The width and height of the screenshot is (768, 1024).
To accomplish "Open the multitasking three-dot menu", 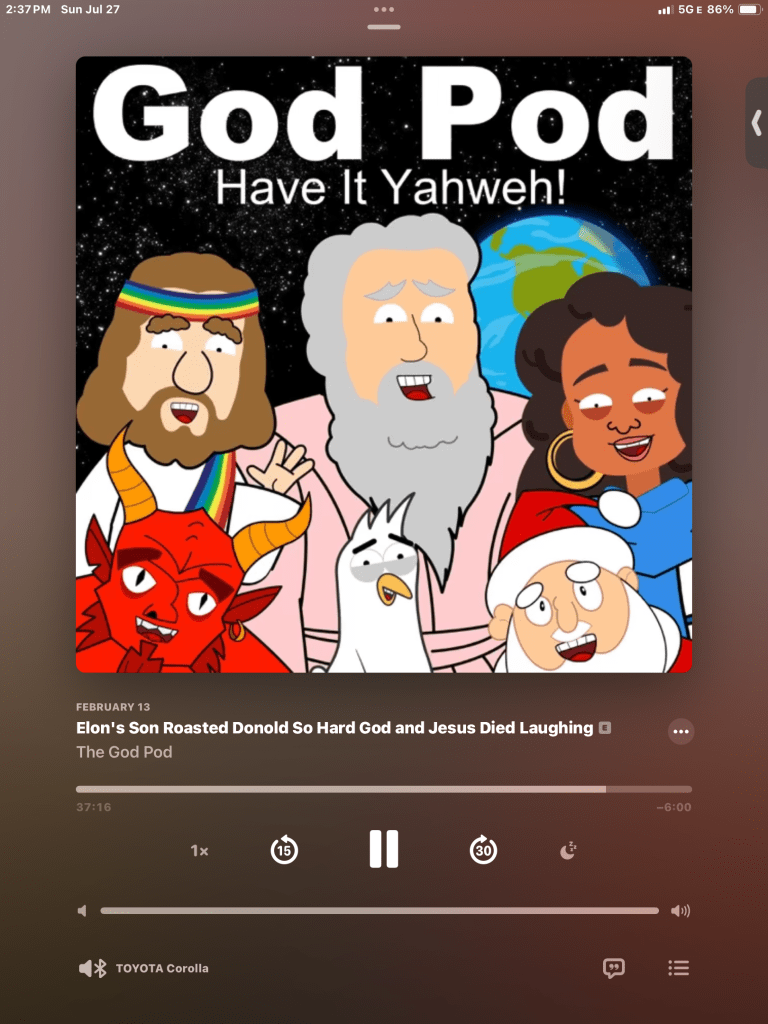I will [x=384, y=9].
